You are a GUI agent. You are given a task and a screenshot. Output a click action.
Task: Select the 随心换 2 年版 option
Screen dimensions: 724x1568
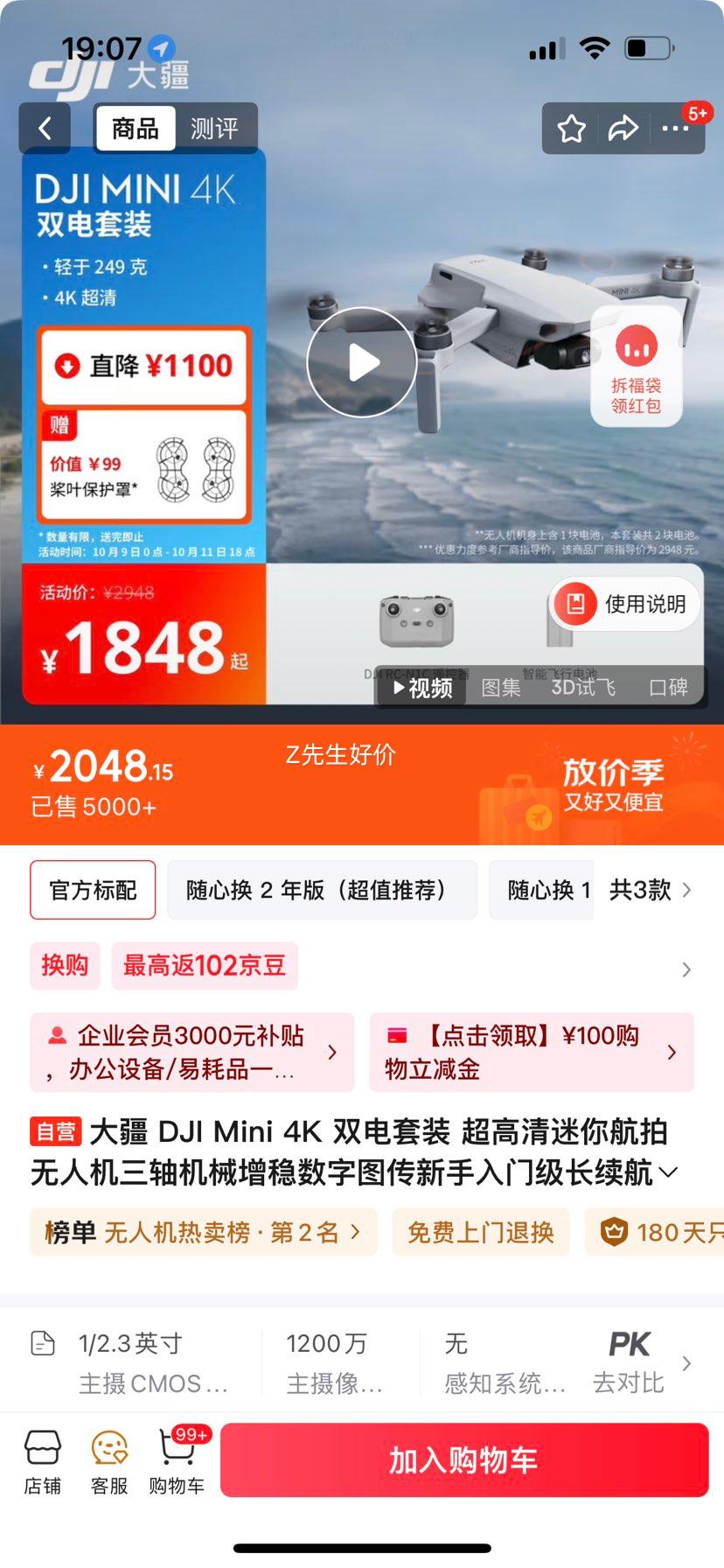click(x=322, y=890)
